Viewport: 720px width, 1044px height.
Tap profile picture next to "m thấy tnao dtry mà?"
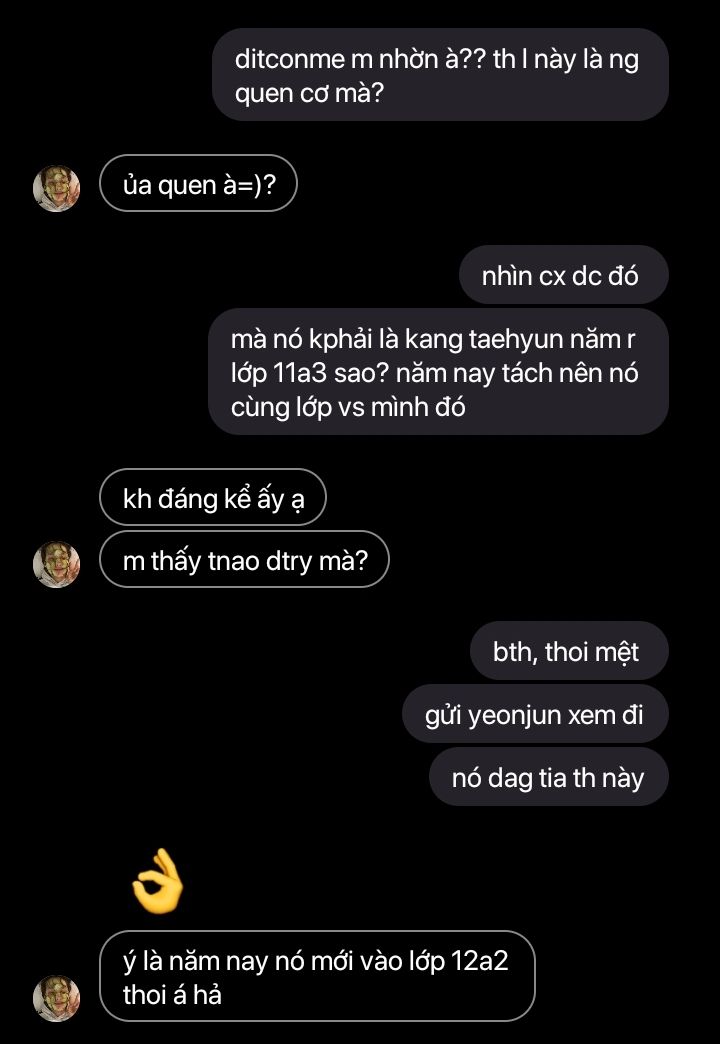click(57, 565)
